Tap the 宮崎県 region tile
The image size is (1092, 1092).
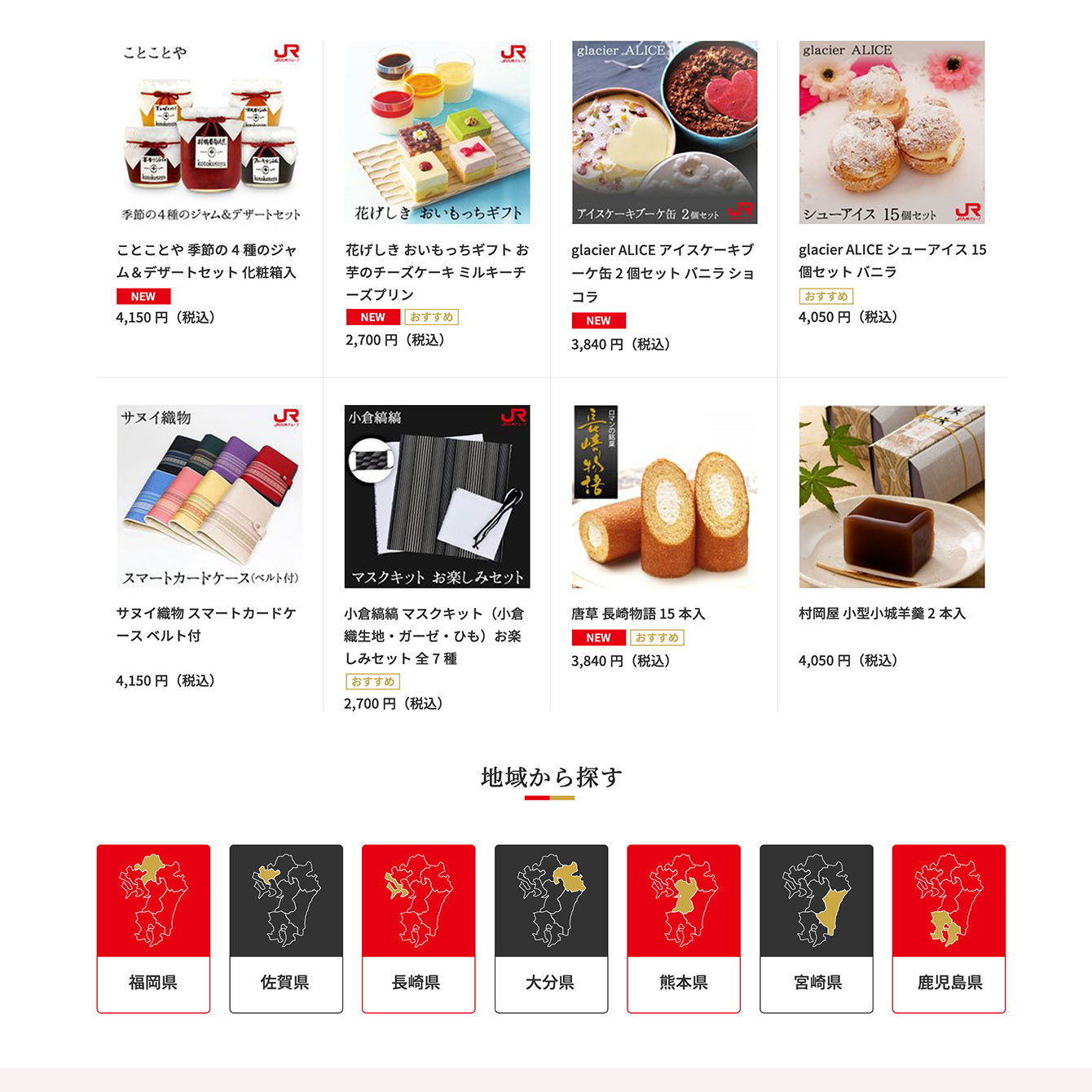point(816,928)
